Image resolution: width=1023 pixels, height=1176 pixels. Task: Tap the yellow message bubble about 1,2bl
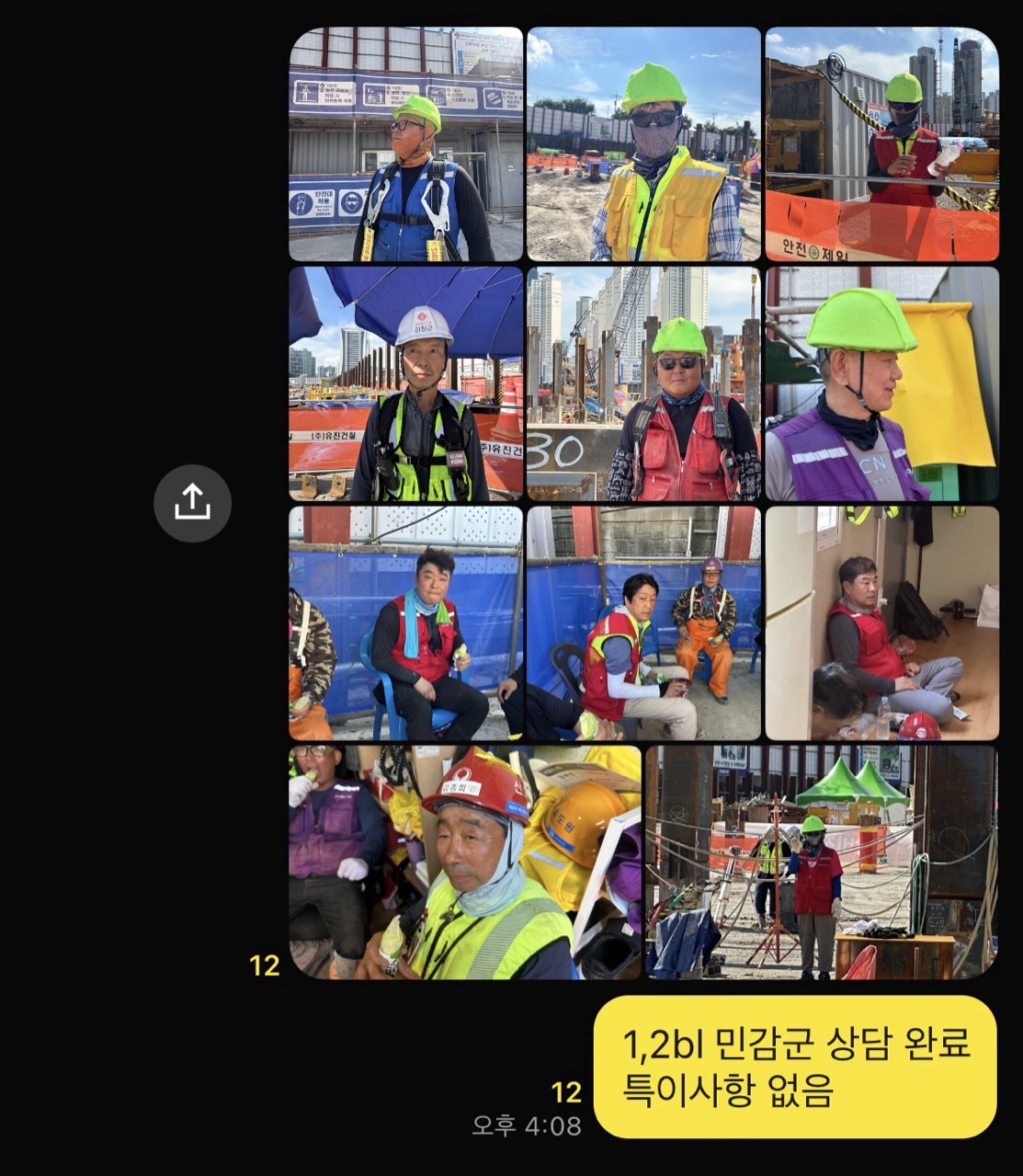(795, 1067)
